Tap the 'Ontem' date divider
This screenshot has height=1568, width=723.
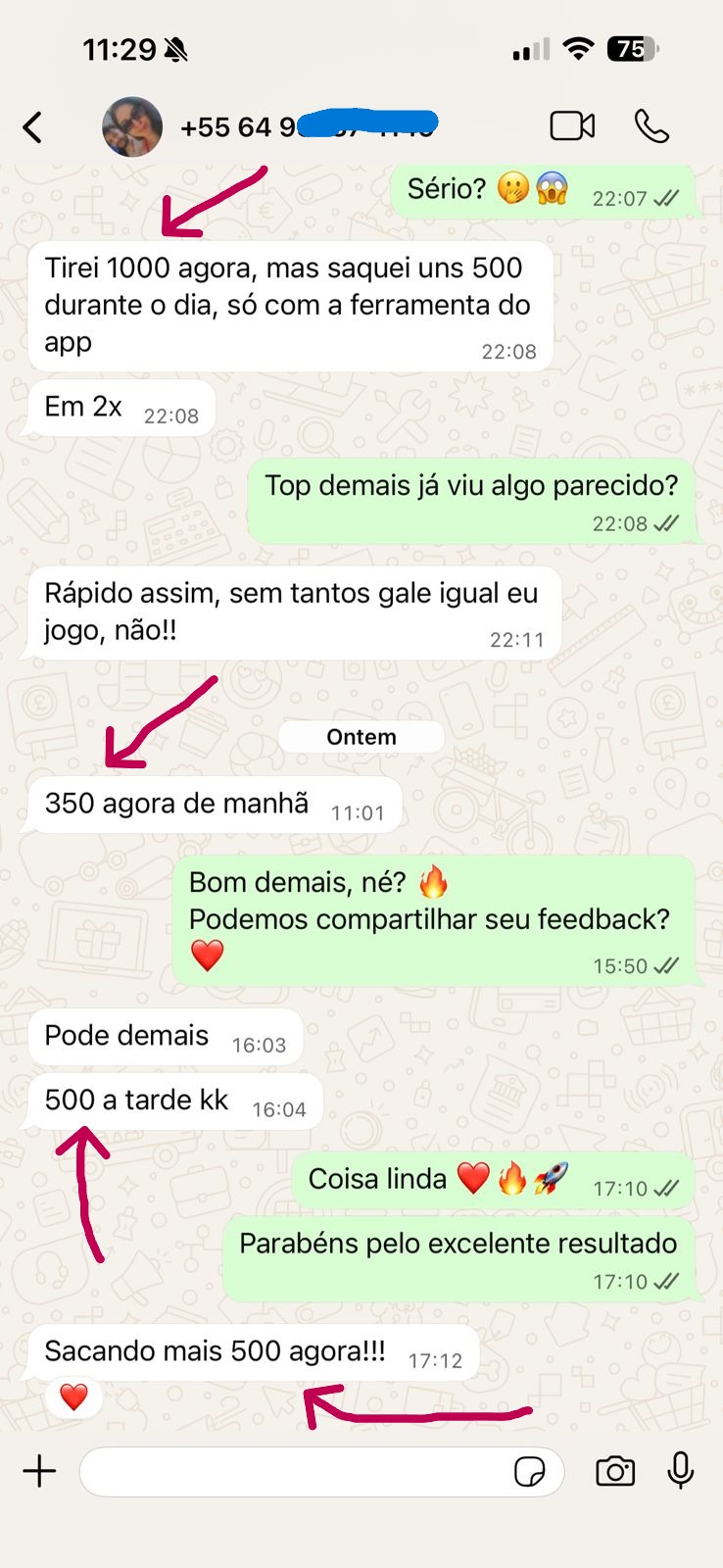pos(361,737)
